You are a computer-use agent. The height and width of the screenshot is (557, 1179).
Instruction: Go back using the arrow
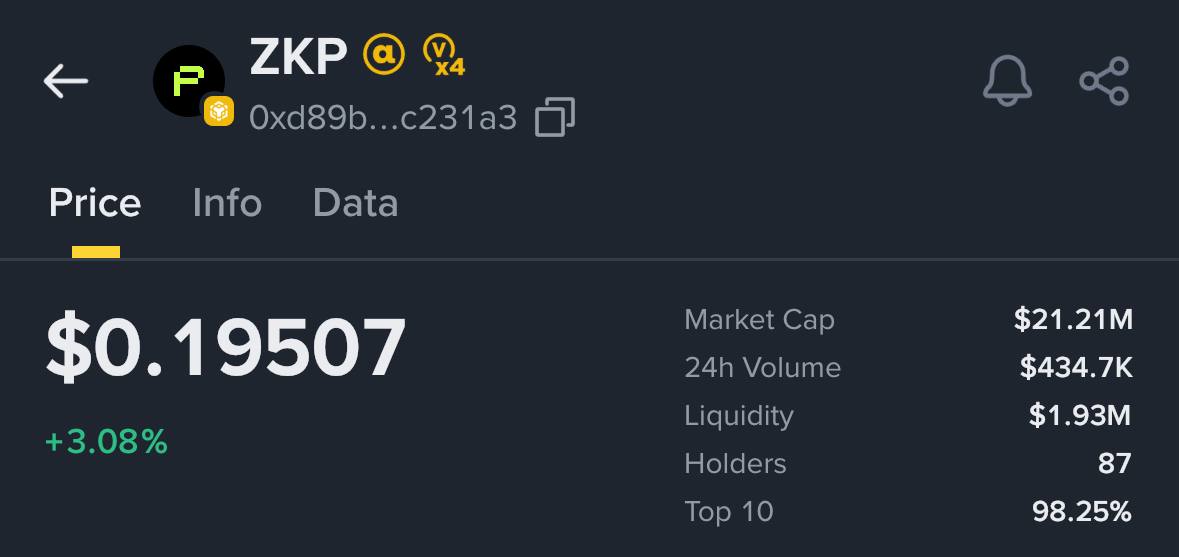(66, 81)
